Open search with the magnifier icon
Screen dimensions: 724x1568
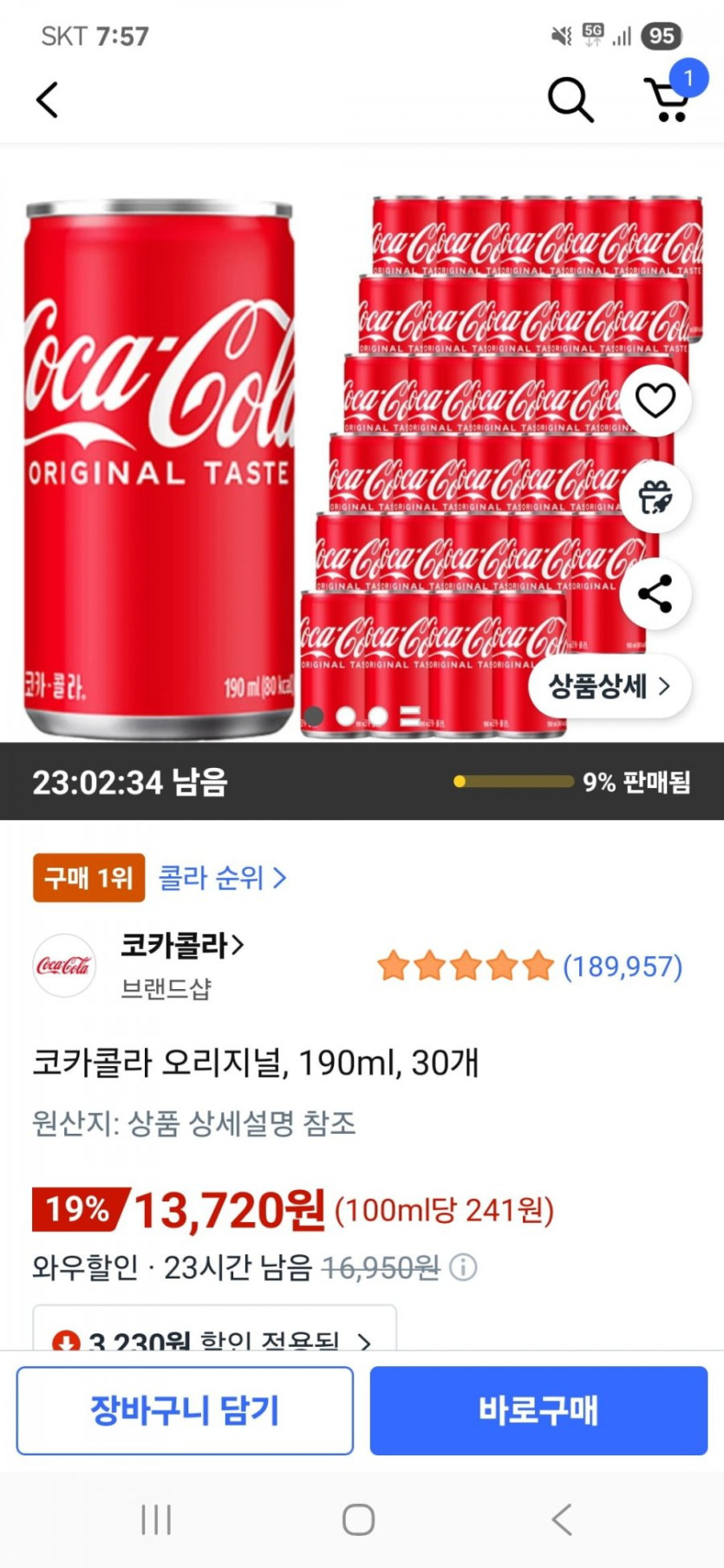coord(571,100)
